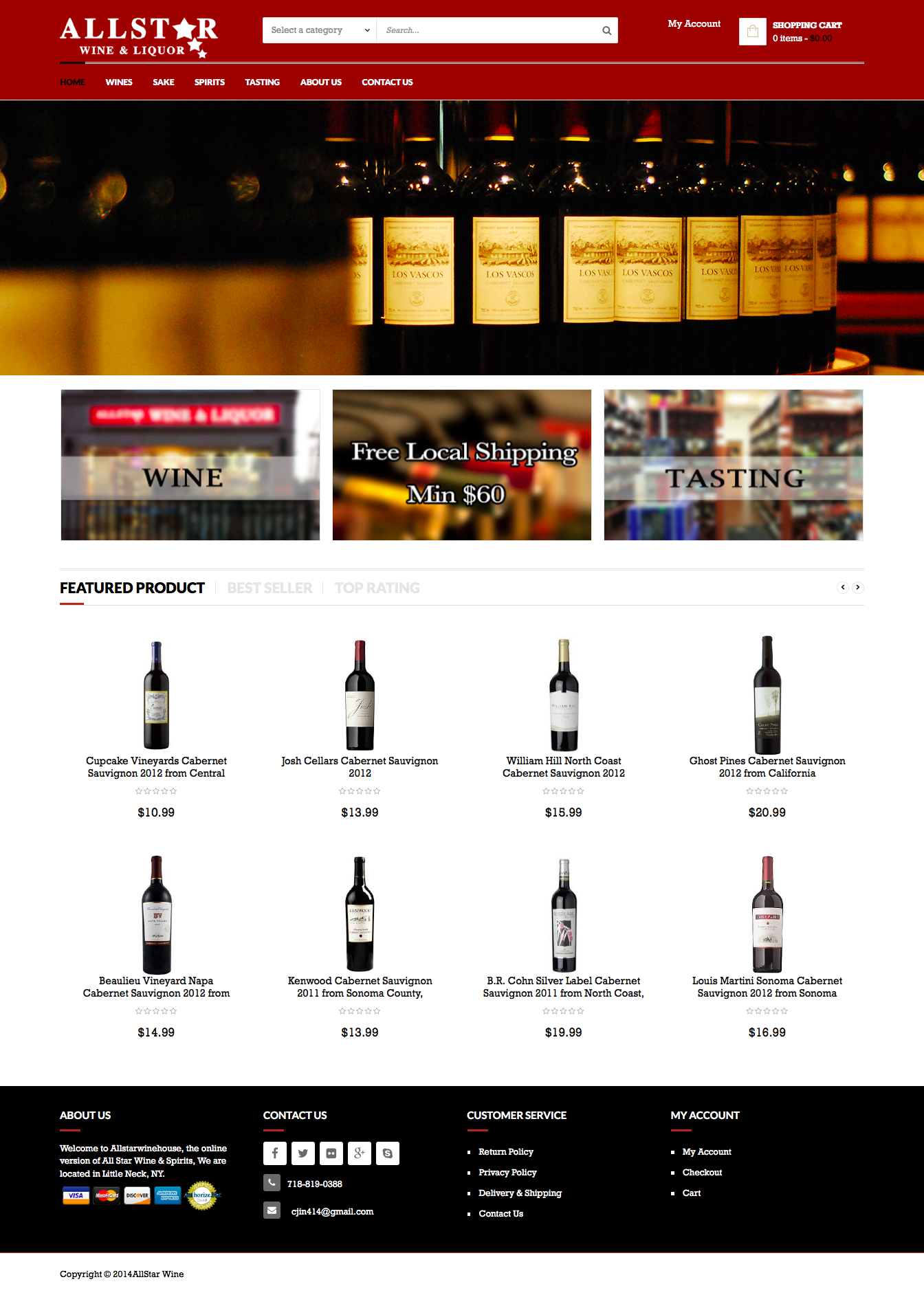Open Ghost Pines Cabernet Sauvignon product

tap(767, 767)
